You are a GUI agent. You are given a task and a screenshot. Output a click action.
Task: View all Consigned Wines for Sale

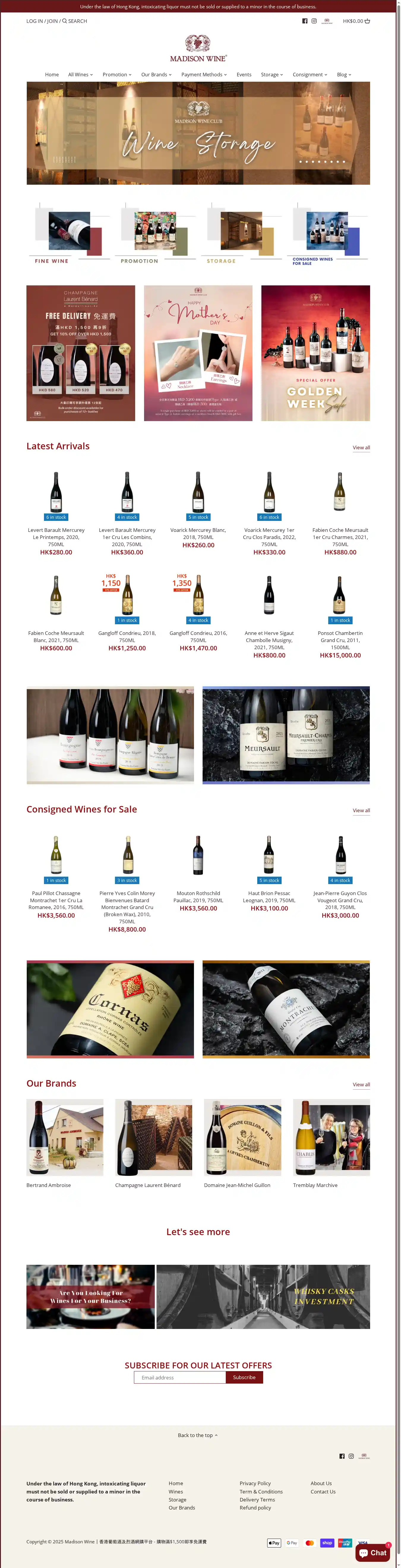pyautogui.click(x=361, y=811)
